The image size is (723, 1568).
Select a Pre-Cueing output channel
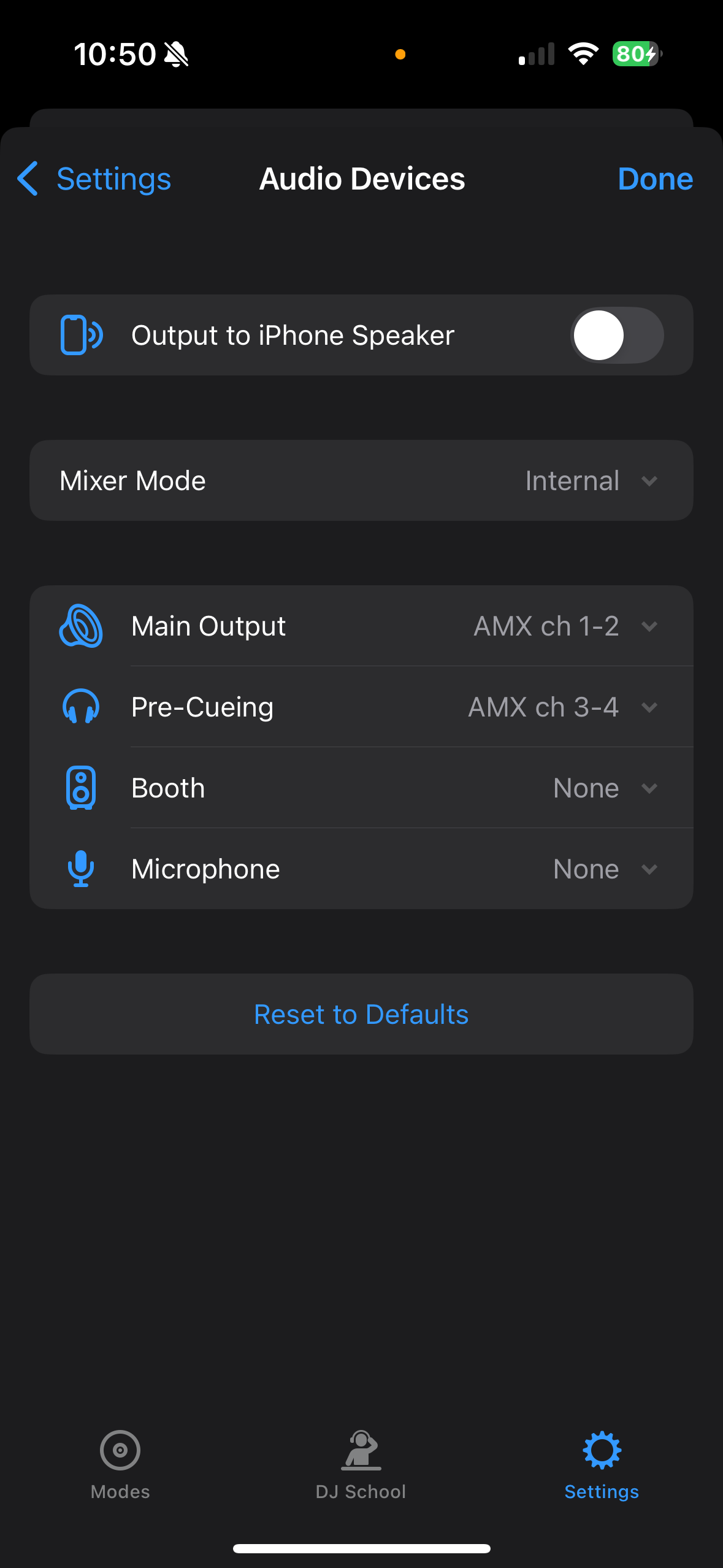click(x=361, y=707)
